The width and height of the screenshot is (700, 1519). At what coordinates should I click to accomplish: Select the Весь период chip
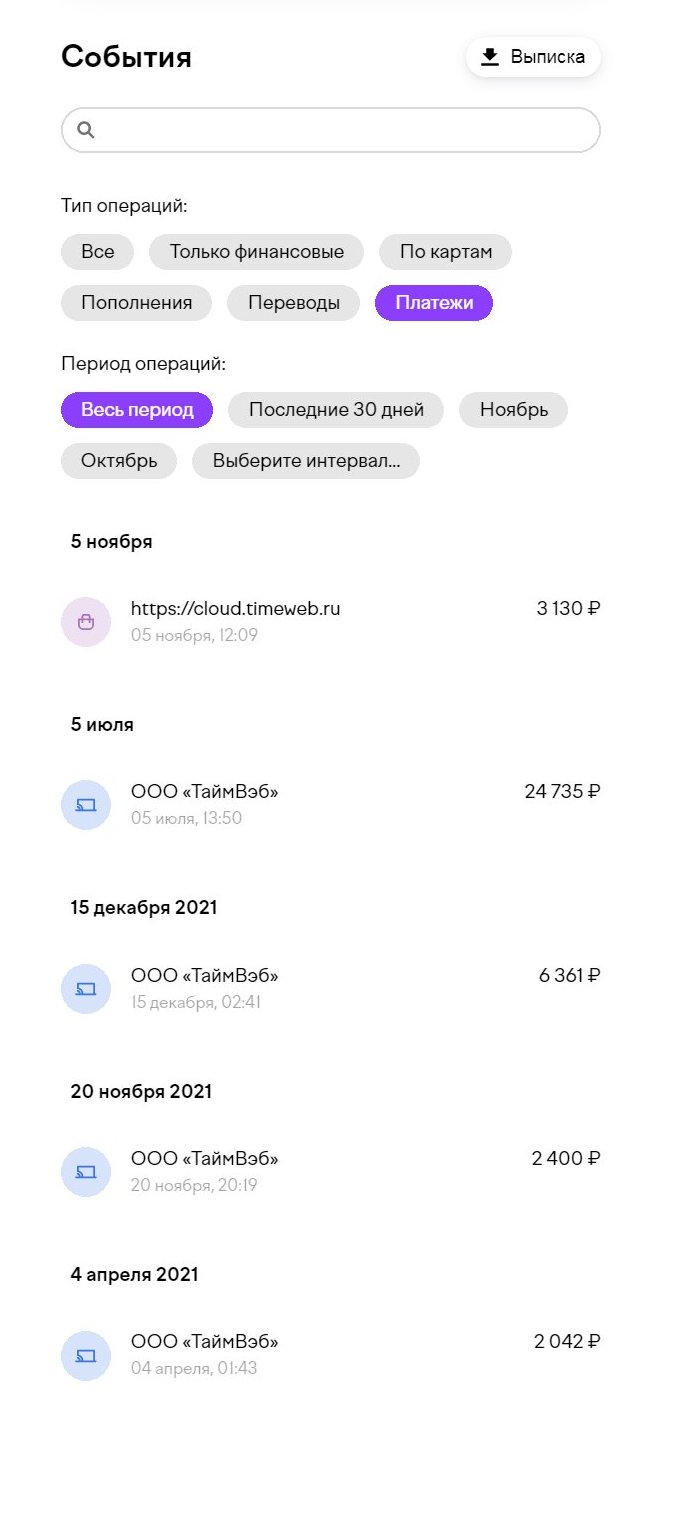pyautogui.click(x=137, y=410)
